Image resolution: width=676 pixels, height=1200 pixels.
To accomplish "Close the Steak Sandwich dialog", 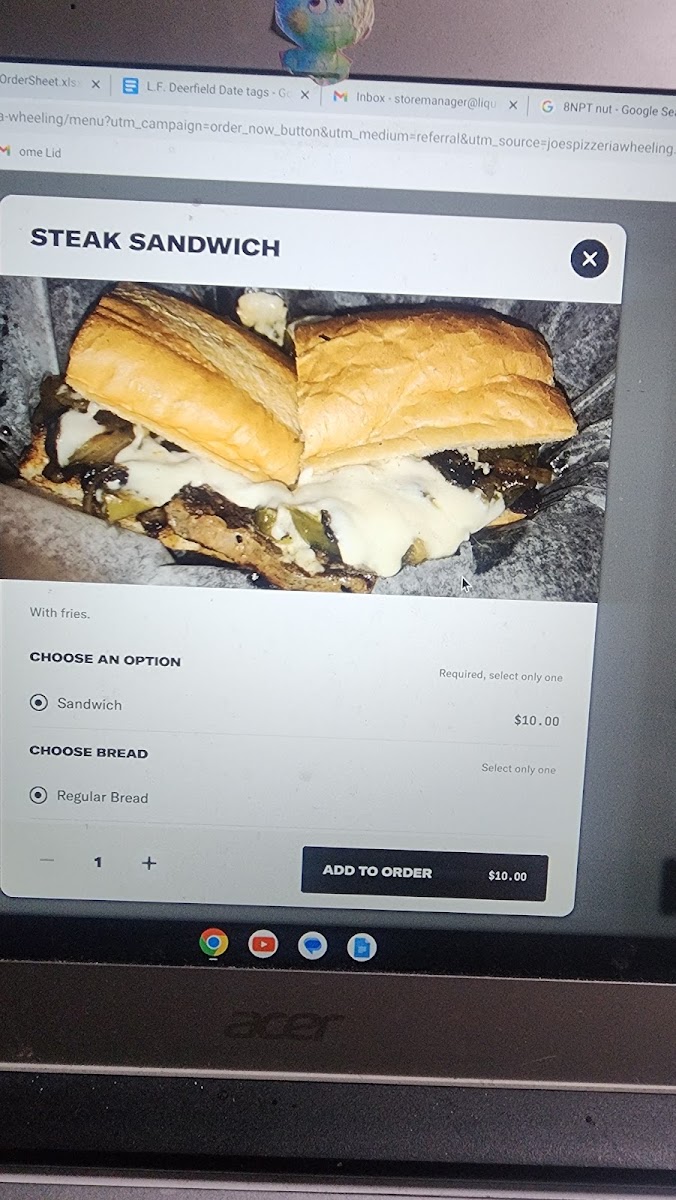I will (x=589, y=259).
